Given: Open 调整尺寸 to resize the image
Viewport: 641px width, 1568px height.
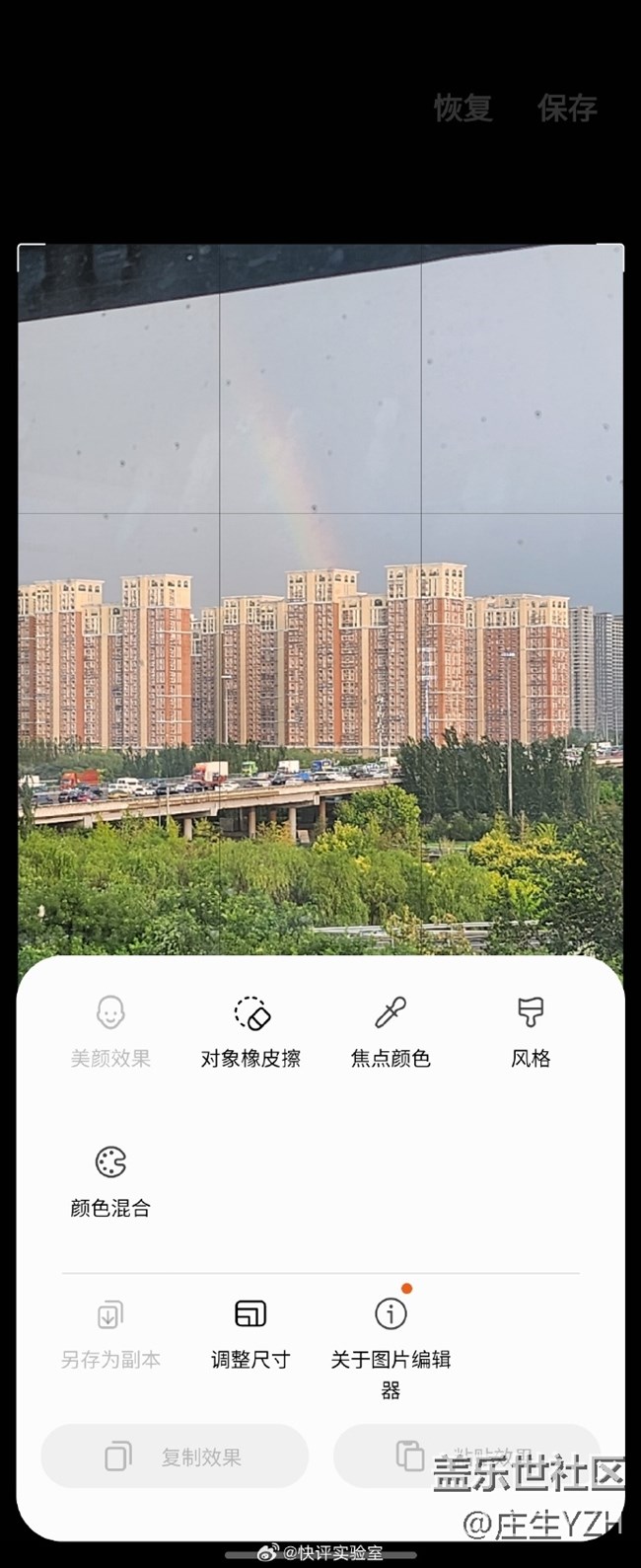Looking at the screenshot, I should 250,1332.
